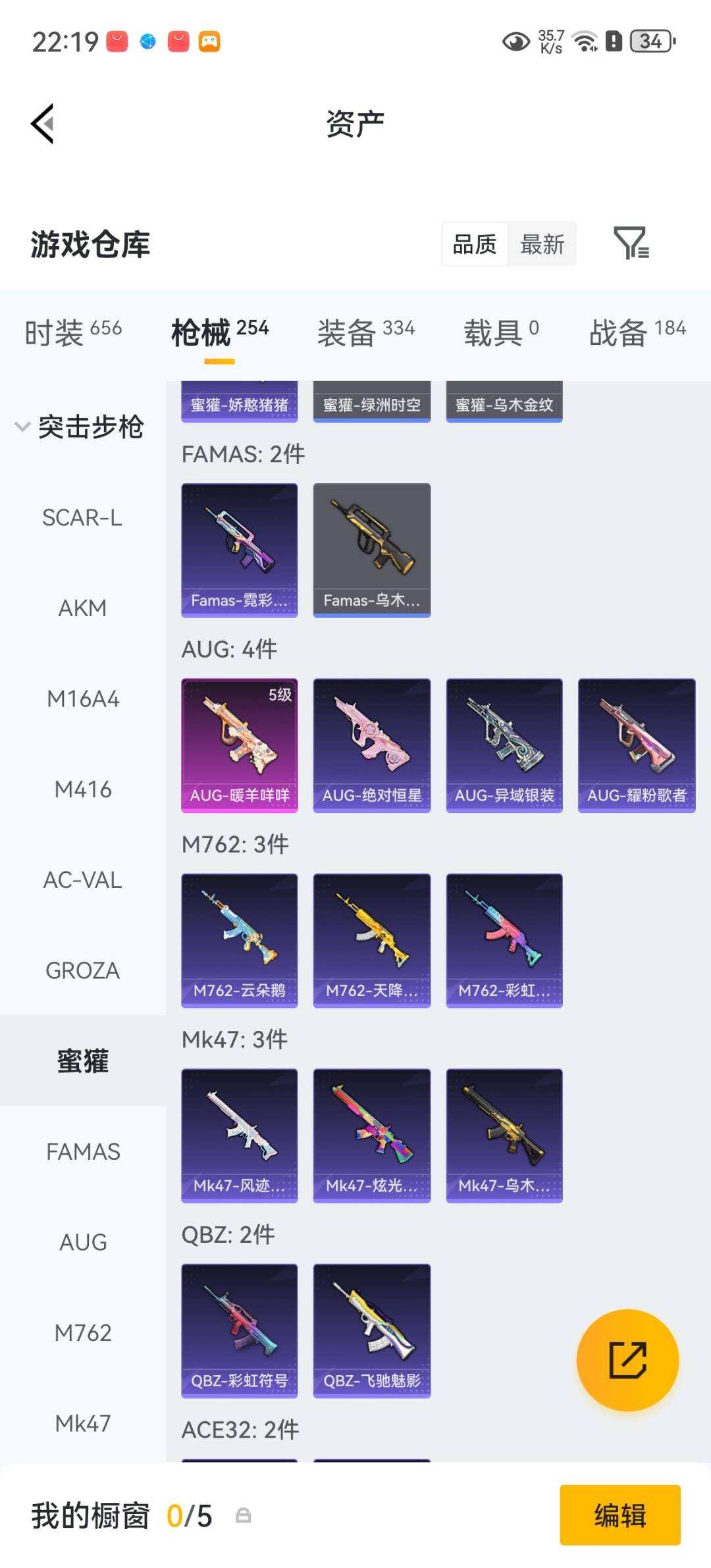Screen dimensions: 711x1568
Task: Collapse the 突击步枪 category
Action: pyautogui.click(x=79, y=427)
